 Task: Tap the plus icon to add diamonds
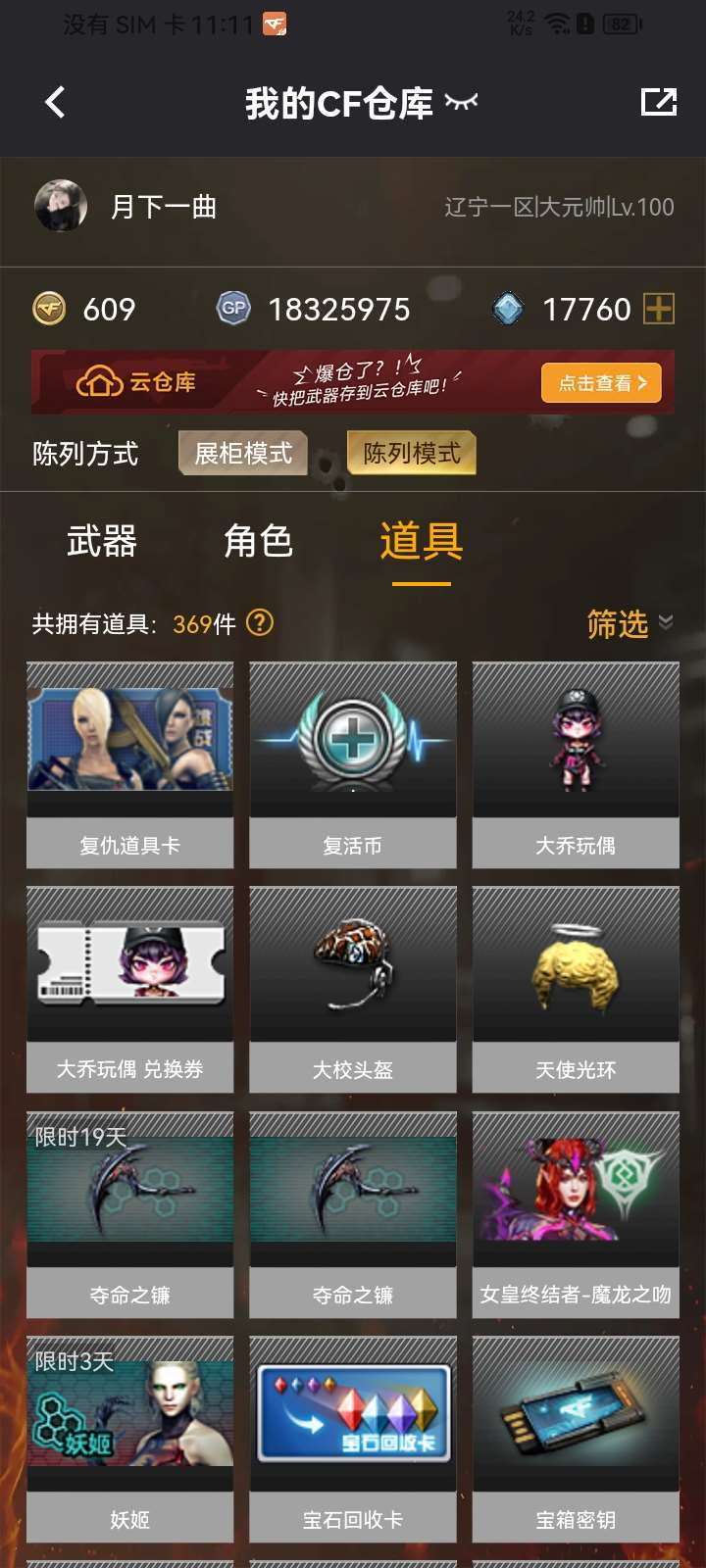point(658,310)
